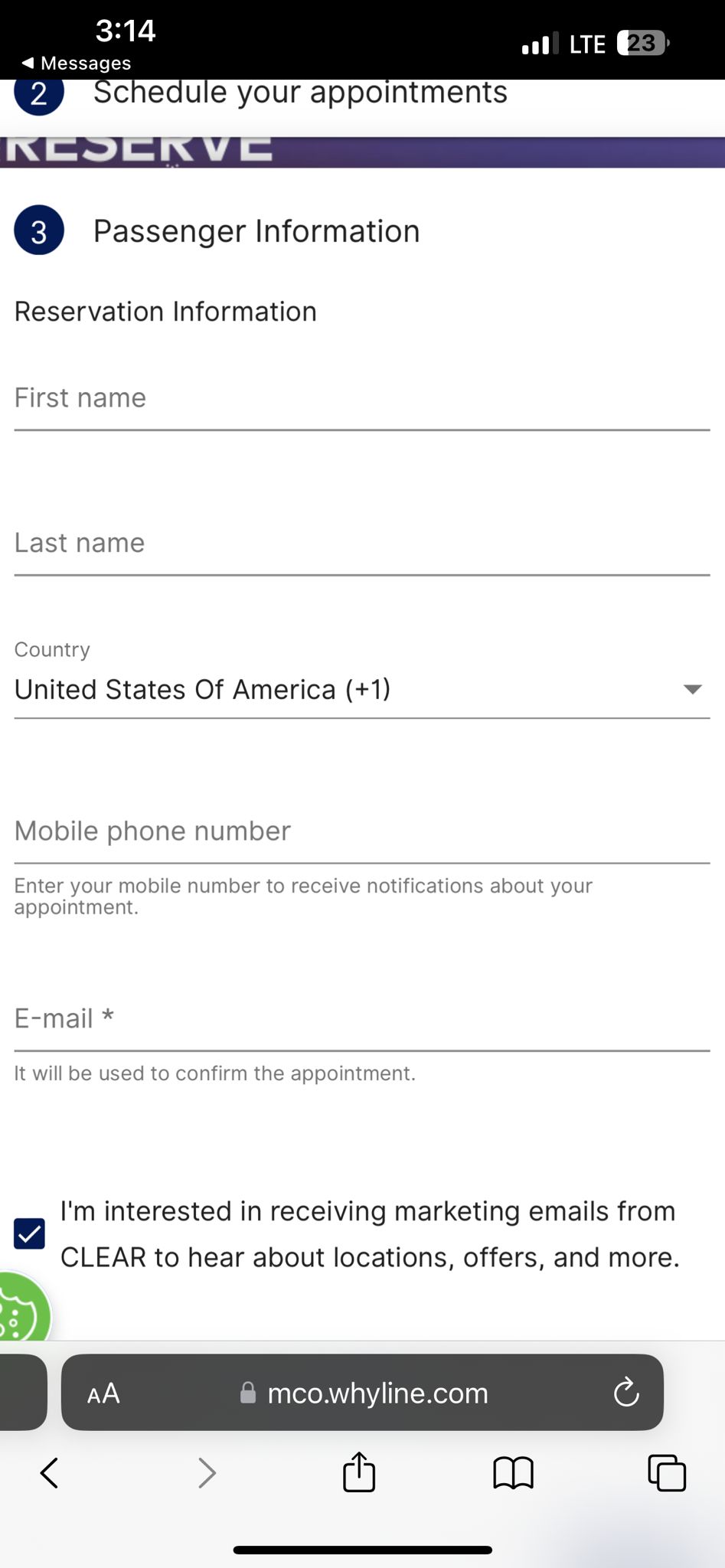
Task: Tap the First name field
Action: 361,399
